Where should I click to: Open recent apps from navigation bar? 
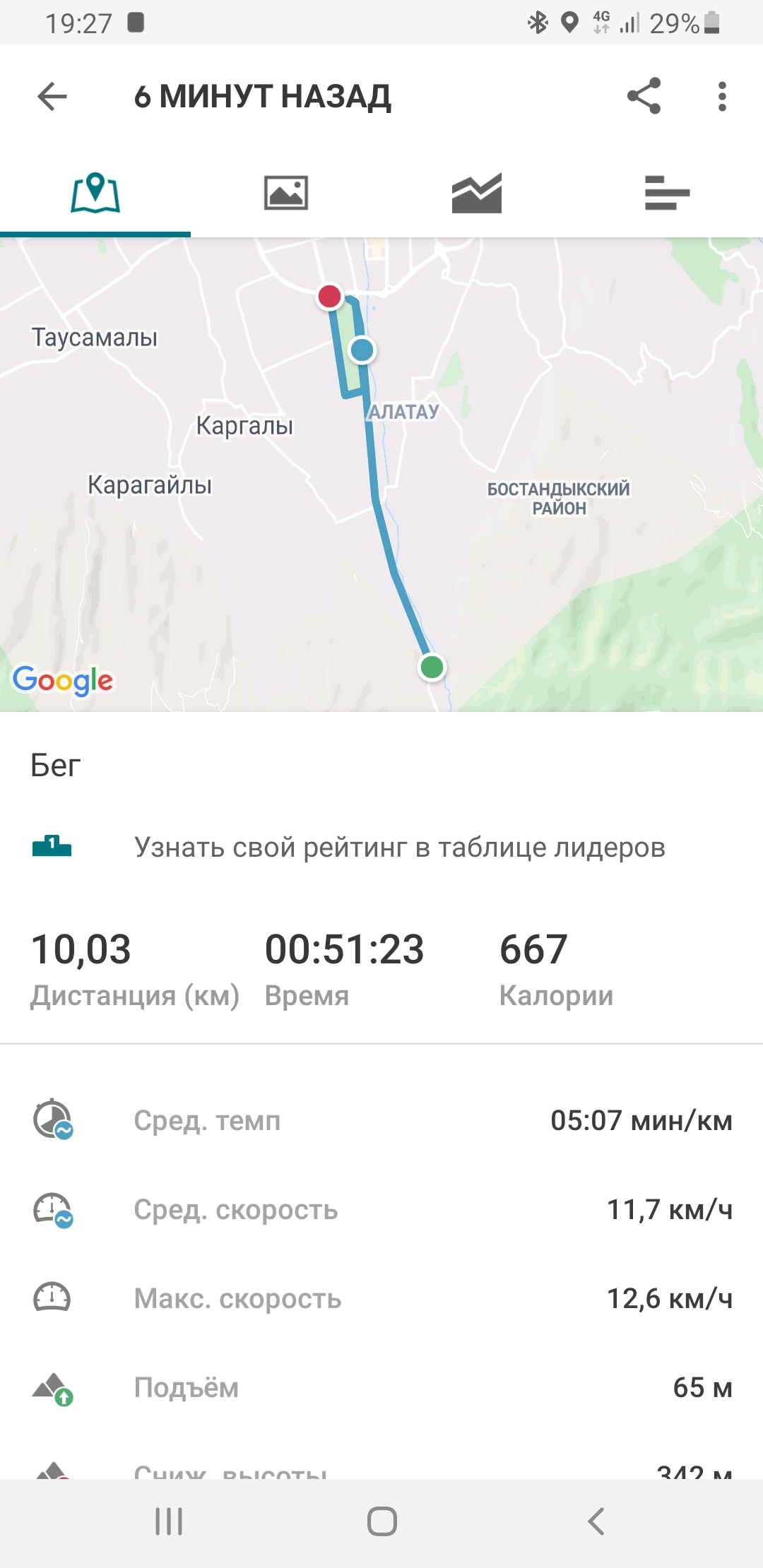point(169,1521)
